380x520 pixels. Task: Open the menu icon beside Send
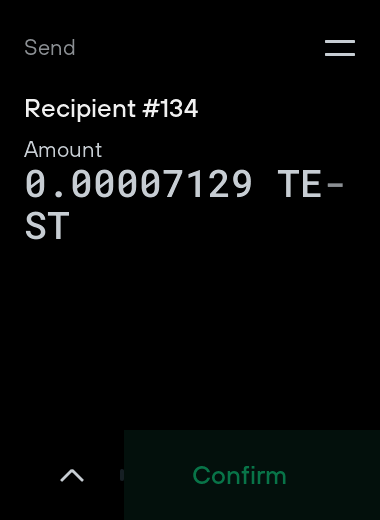[340, 48]
